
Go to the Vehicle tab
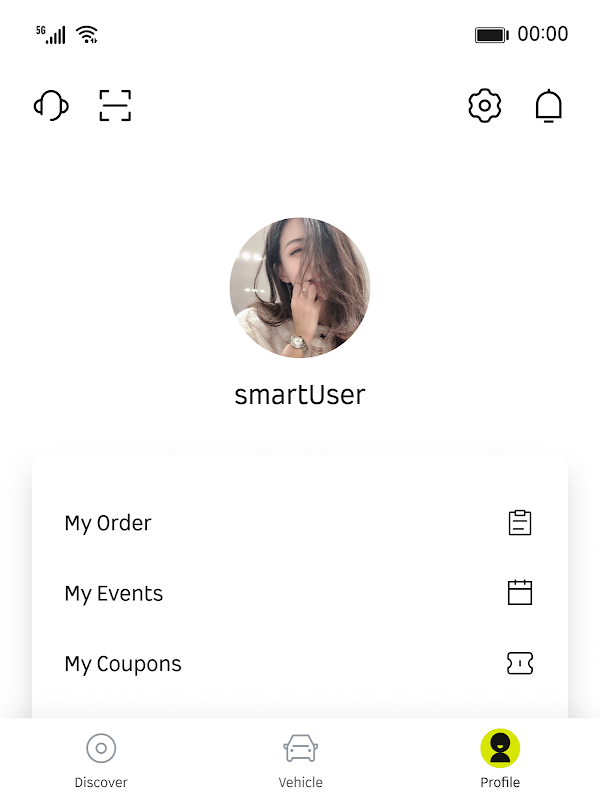[300, 760]
